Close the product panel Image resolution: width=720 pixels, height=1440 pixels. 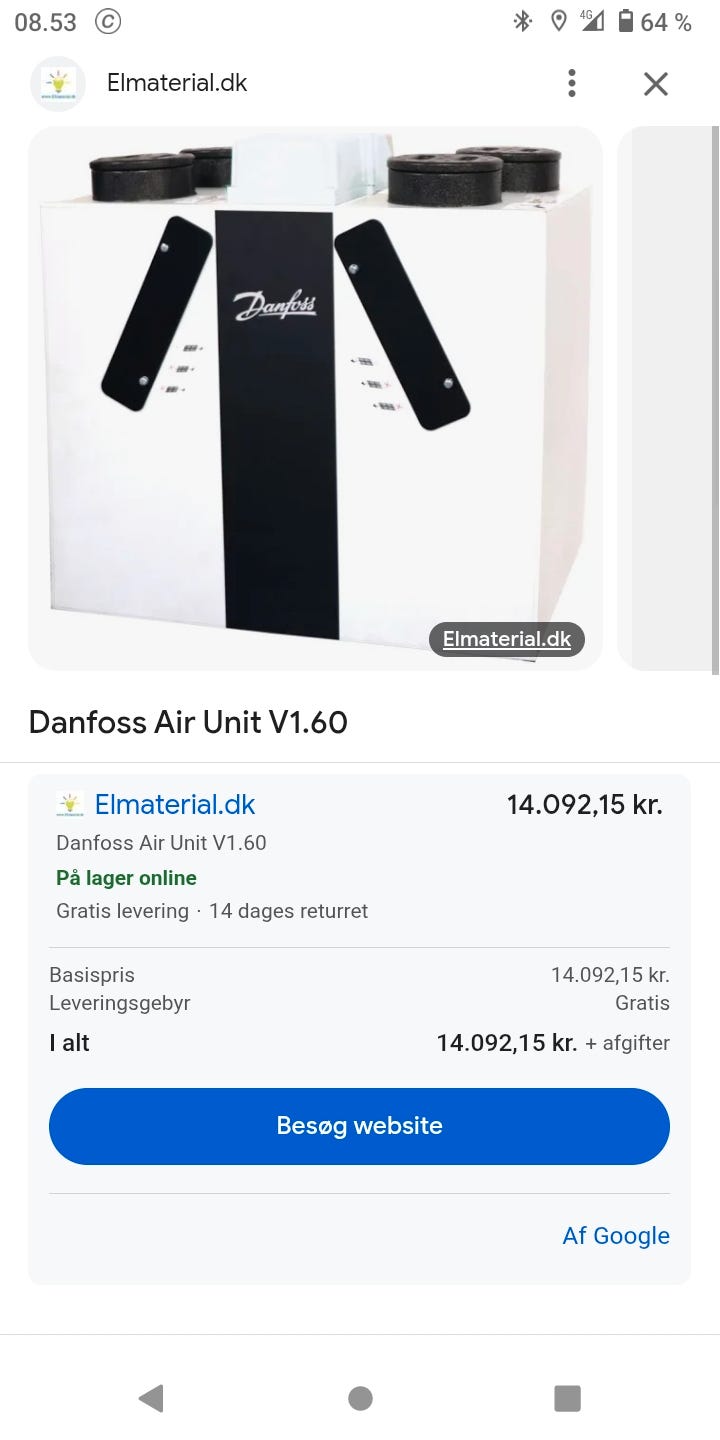[x=655, y=84]
